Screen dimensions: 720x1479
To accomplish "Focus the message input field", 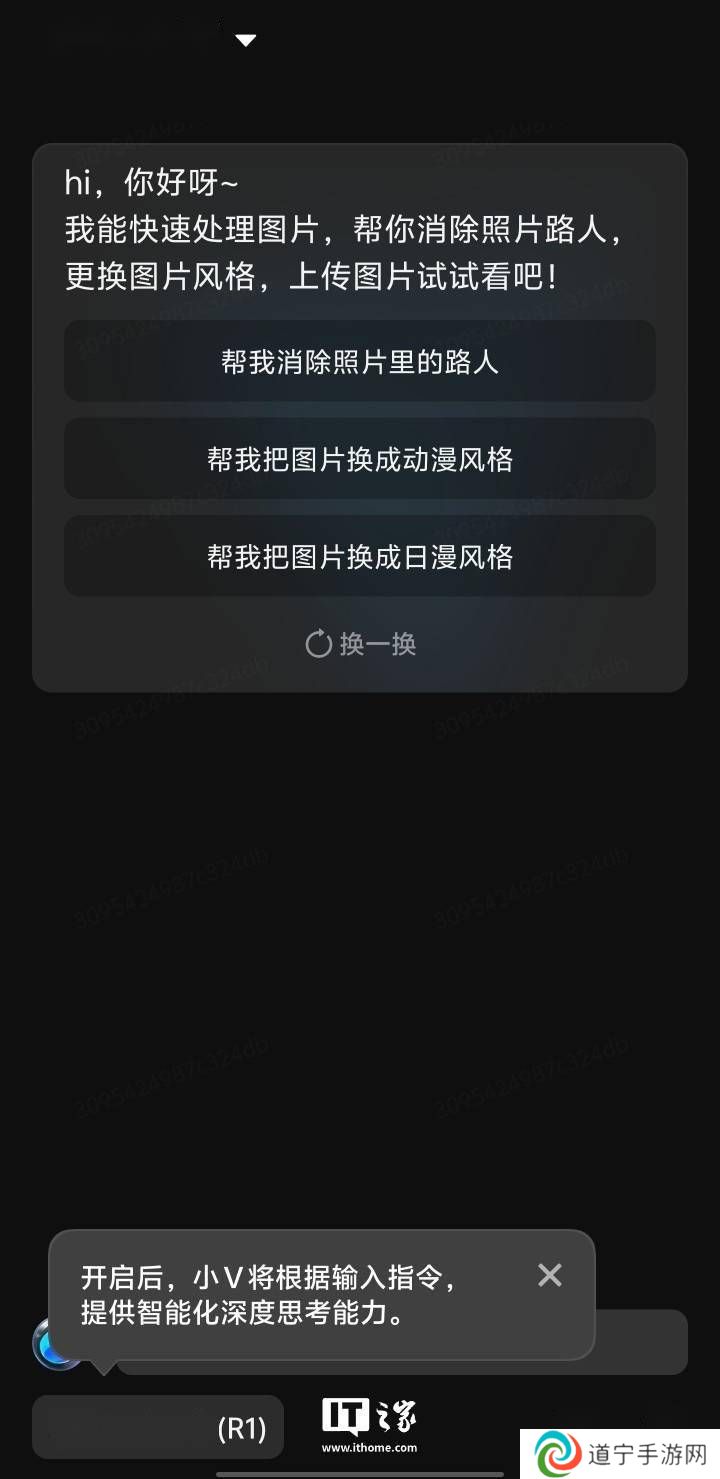I will [642, 1342].
